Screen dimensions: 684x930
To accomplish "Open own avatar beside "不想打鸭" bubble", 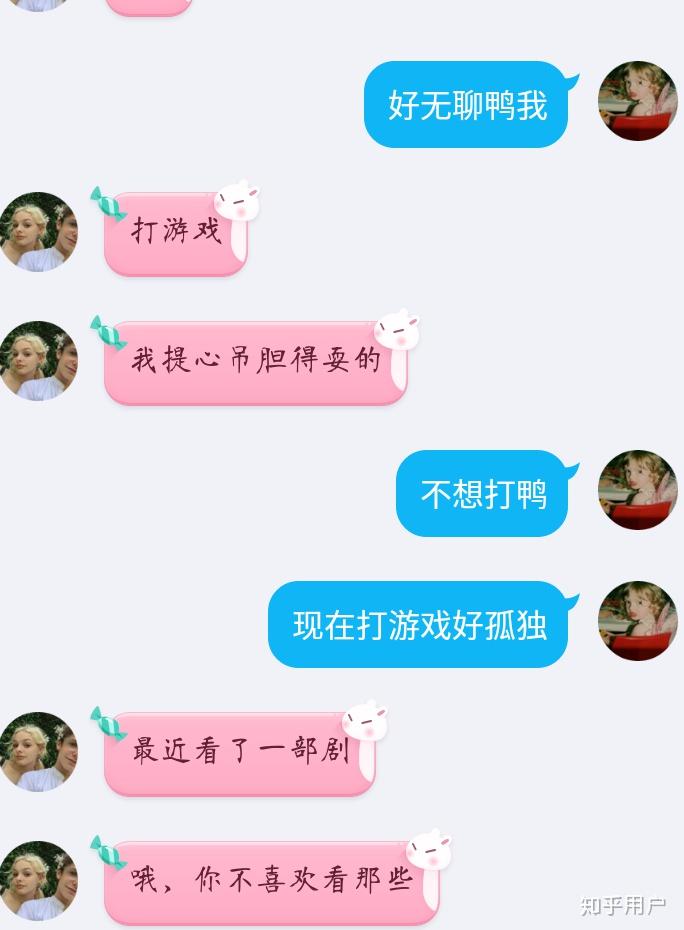I will tap(637, 490).
